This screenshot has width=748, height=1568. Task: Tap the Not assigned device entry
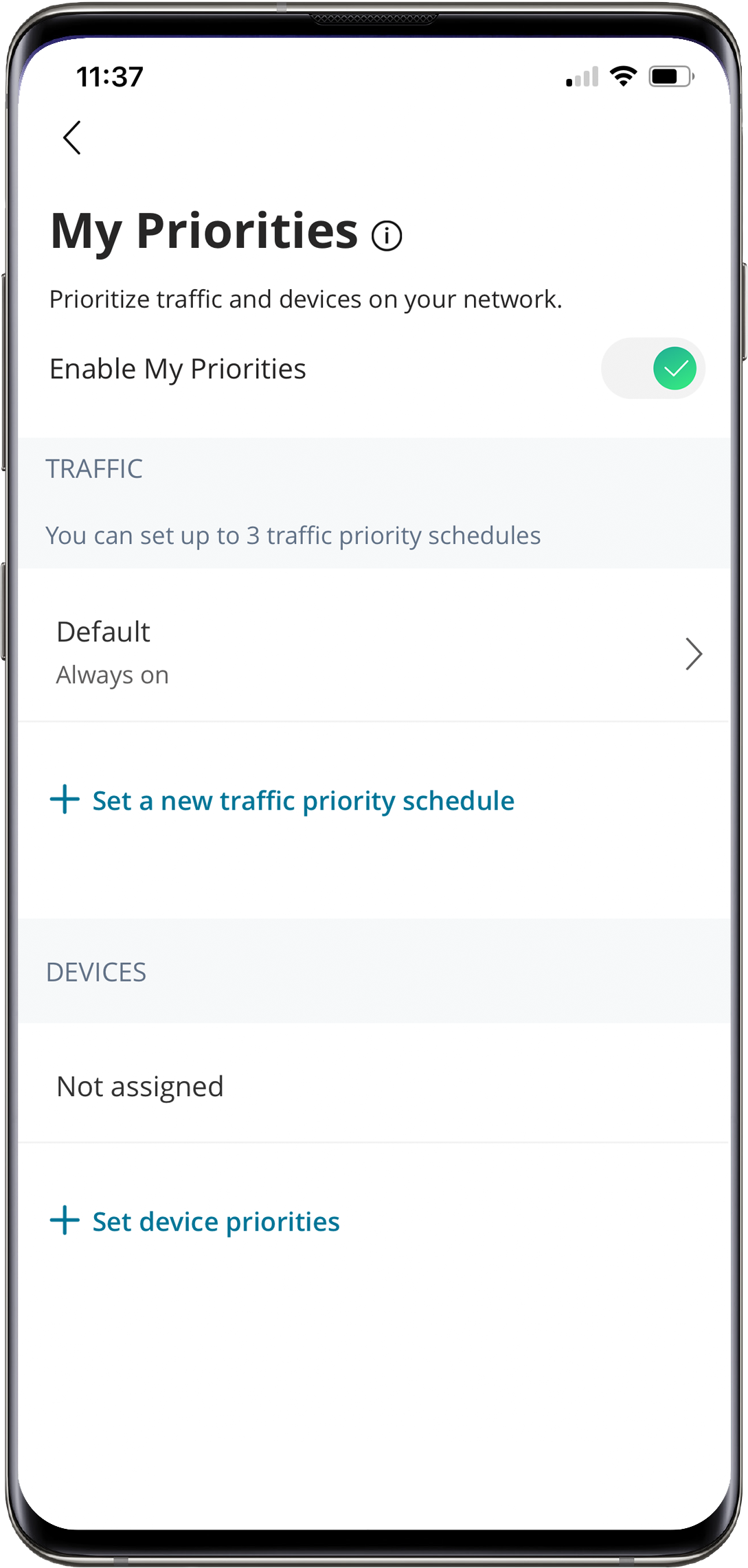(140, 1085)
